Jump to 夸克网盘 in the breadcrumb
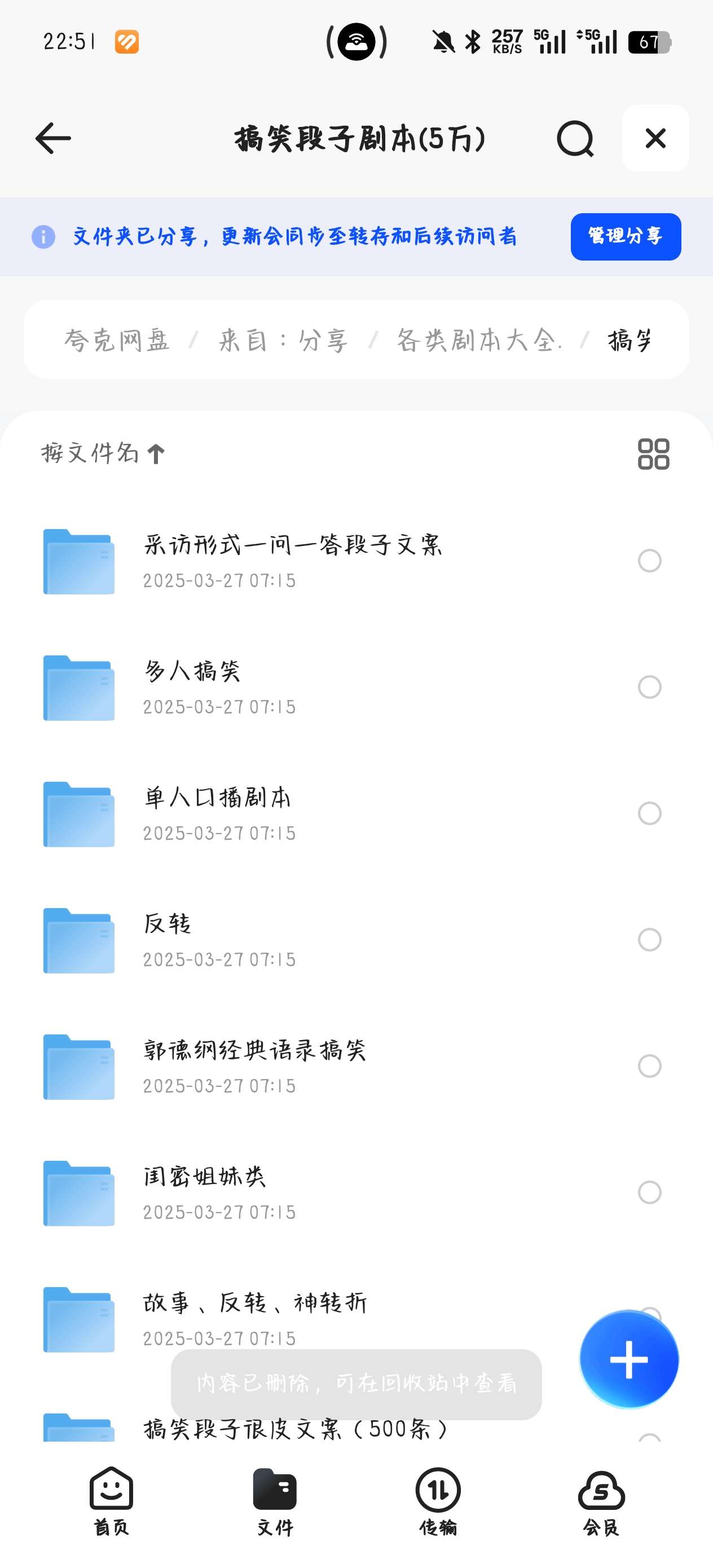Viewport: 713px width, 1568px height. tap(116, 340)
